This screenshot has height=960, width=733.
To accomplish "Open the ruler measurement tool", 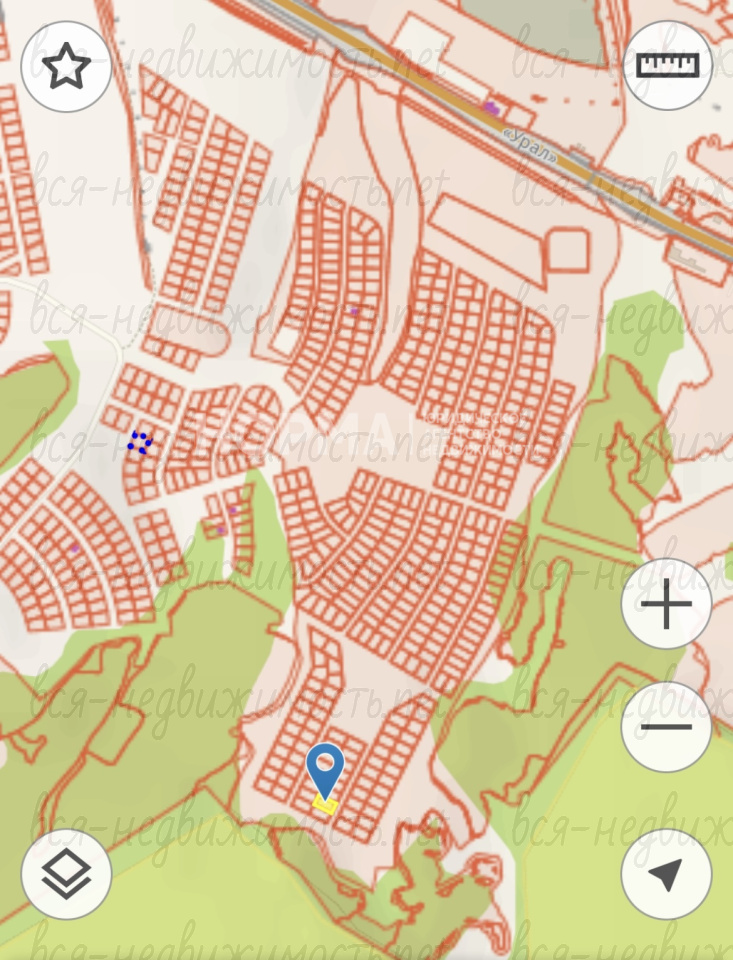I will [667, 66].
